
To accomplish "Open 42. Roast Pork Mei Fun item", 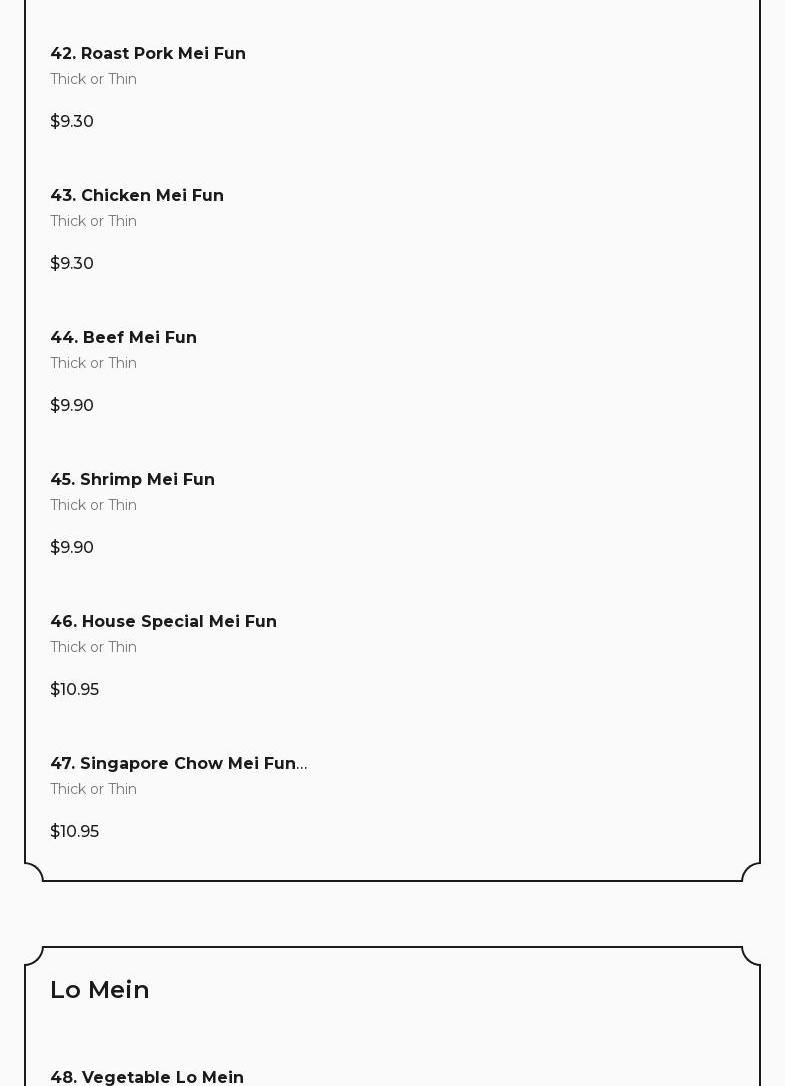I will (148, 54).
